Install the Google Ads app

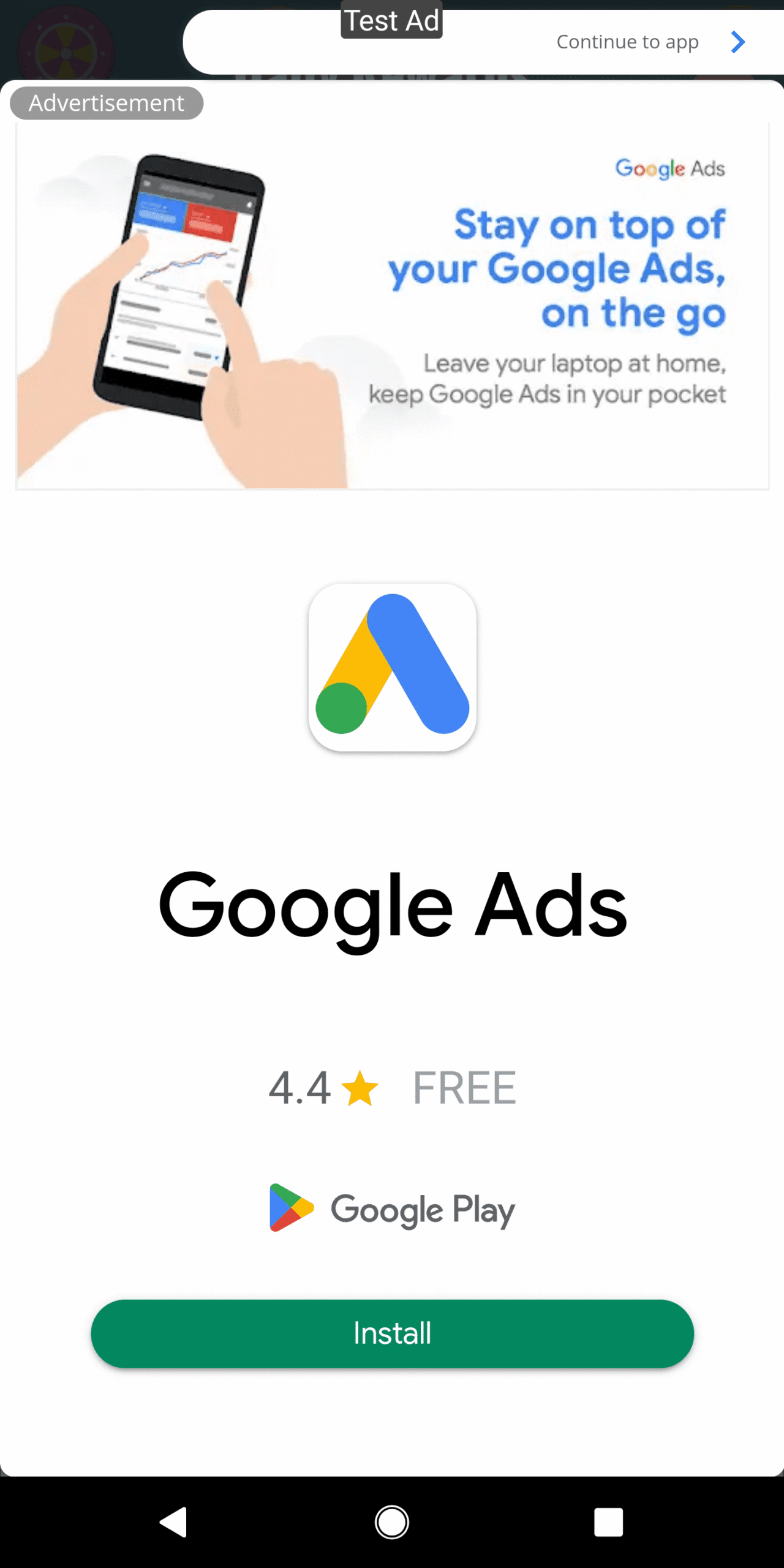[x=392, y=1333]
